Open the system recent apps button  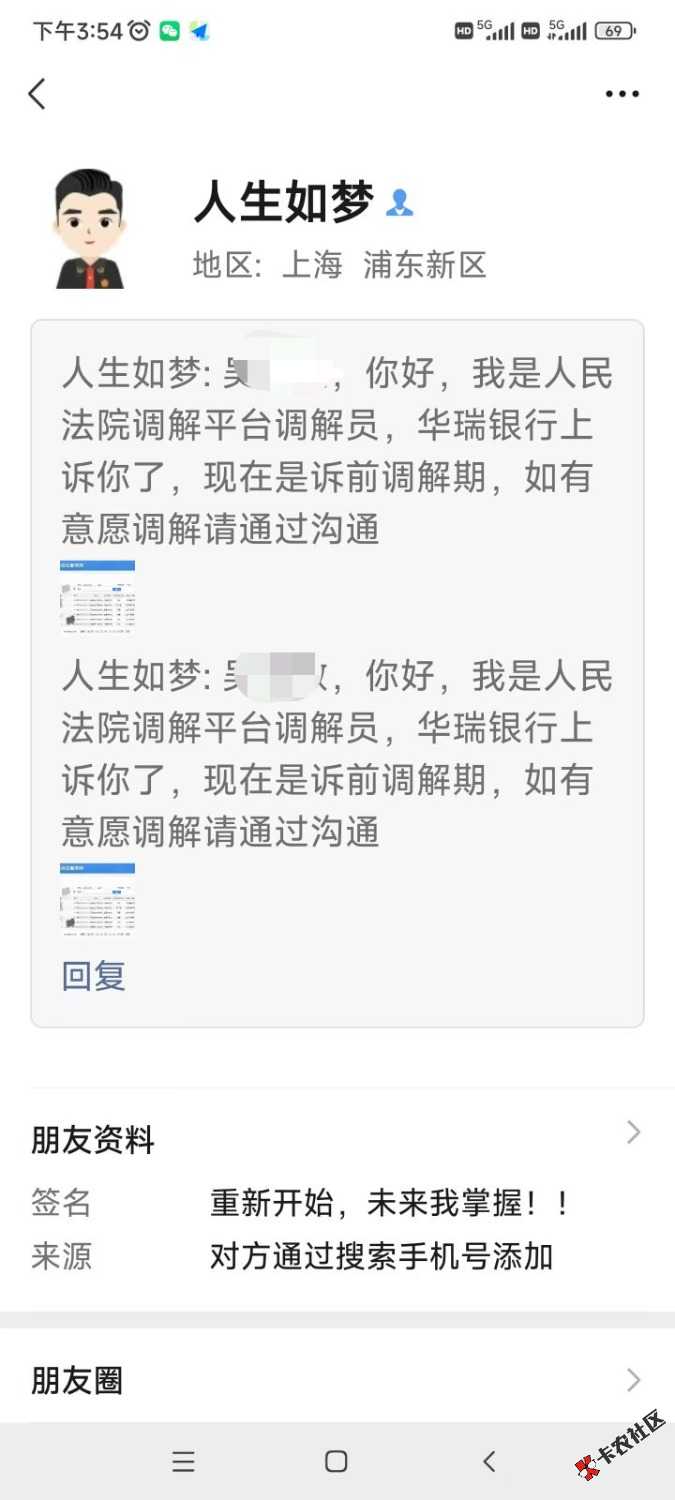pos(183,1462)
